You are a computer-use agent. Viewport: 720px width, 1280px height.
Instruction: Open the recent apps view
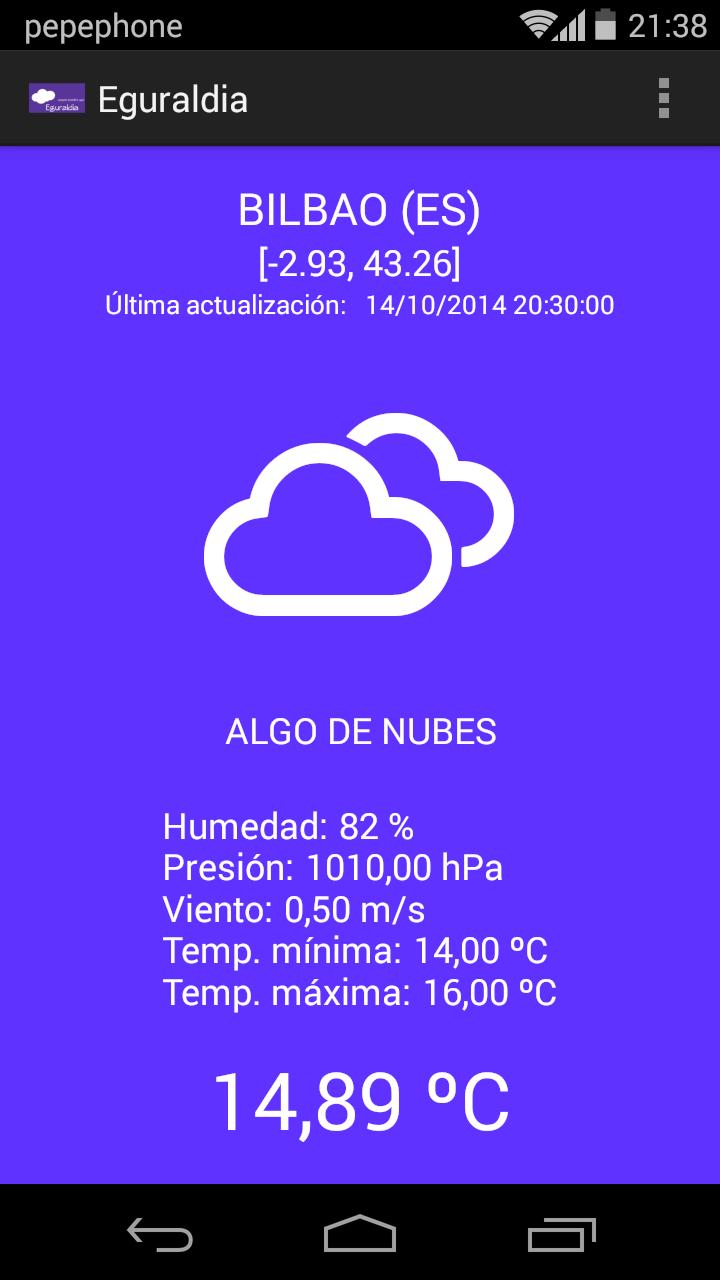pos(562,1234)
